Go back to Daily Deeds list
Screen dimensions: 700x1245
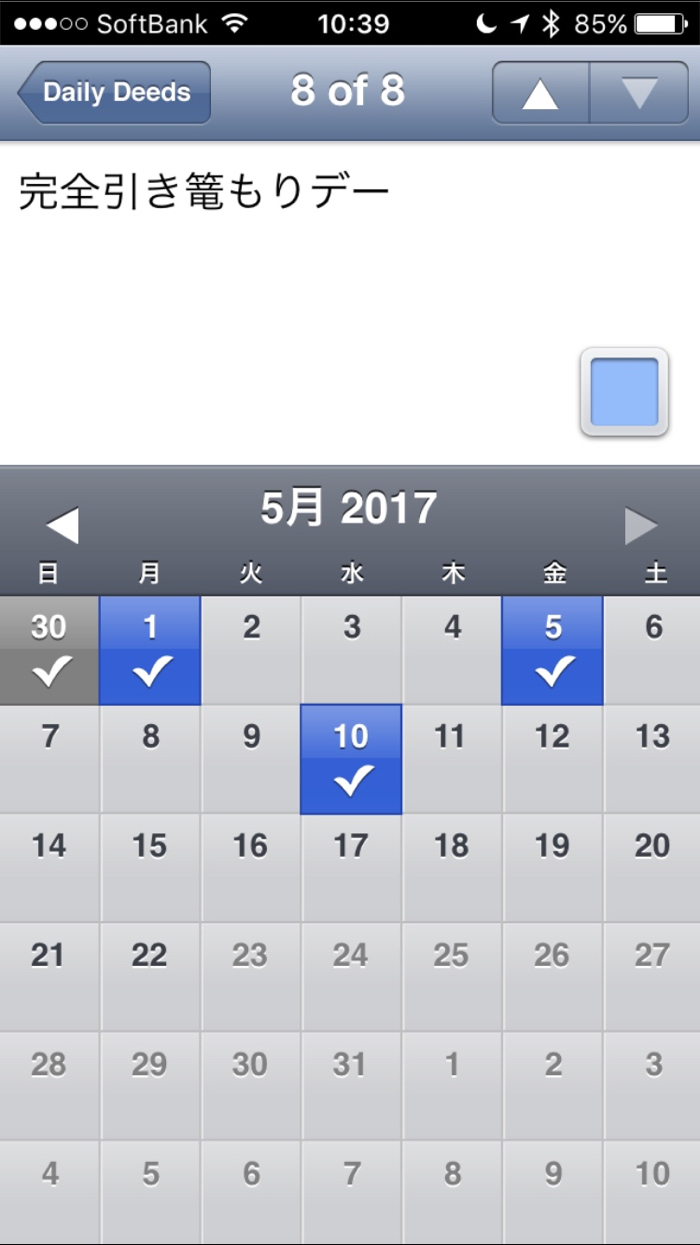click(x=115, y=93)
